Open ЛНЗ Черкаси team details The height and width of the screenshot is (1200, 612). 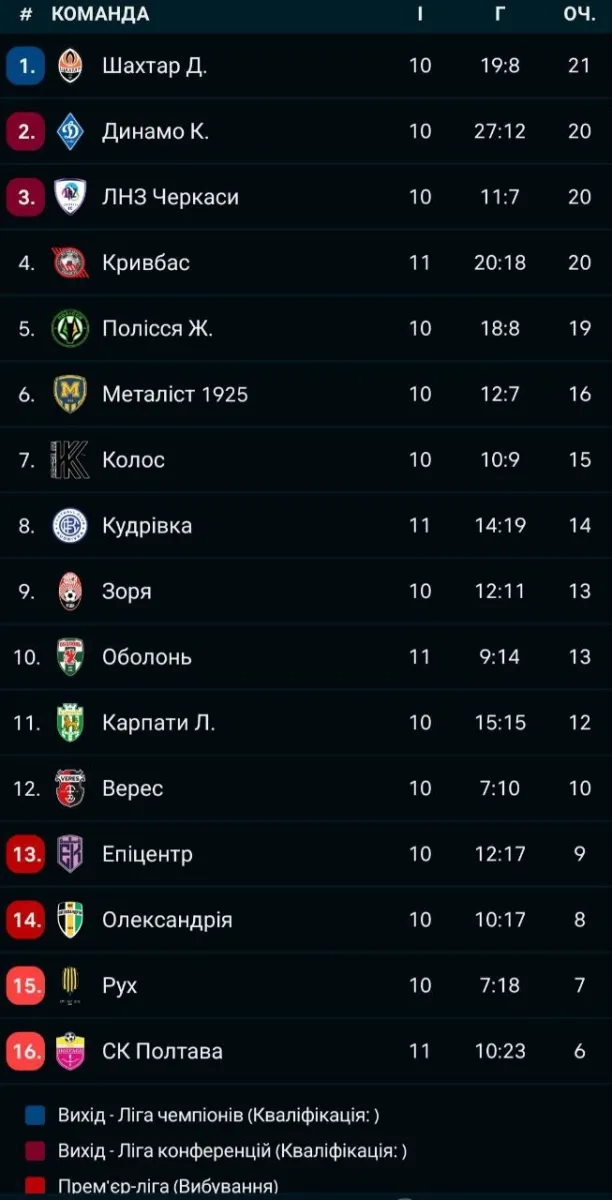tap(170, 197)
